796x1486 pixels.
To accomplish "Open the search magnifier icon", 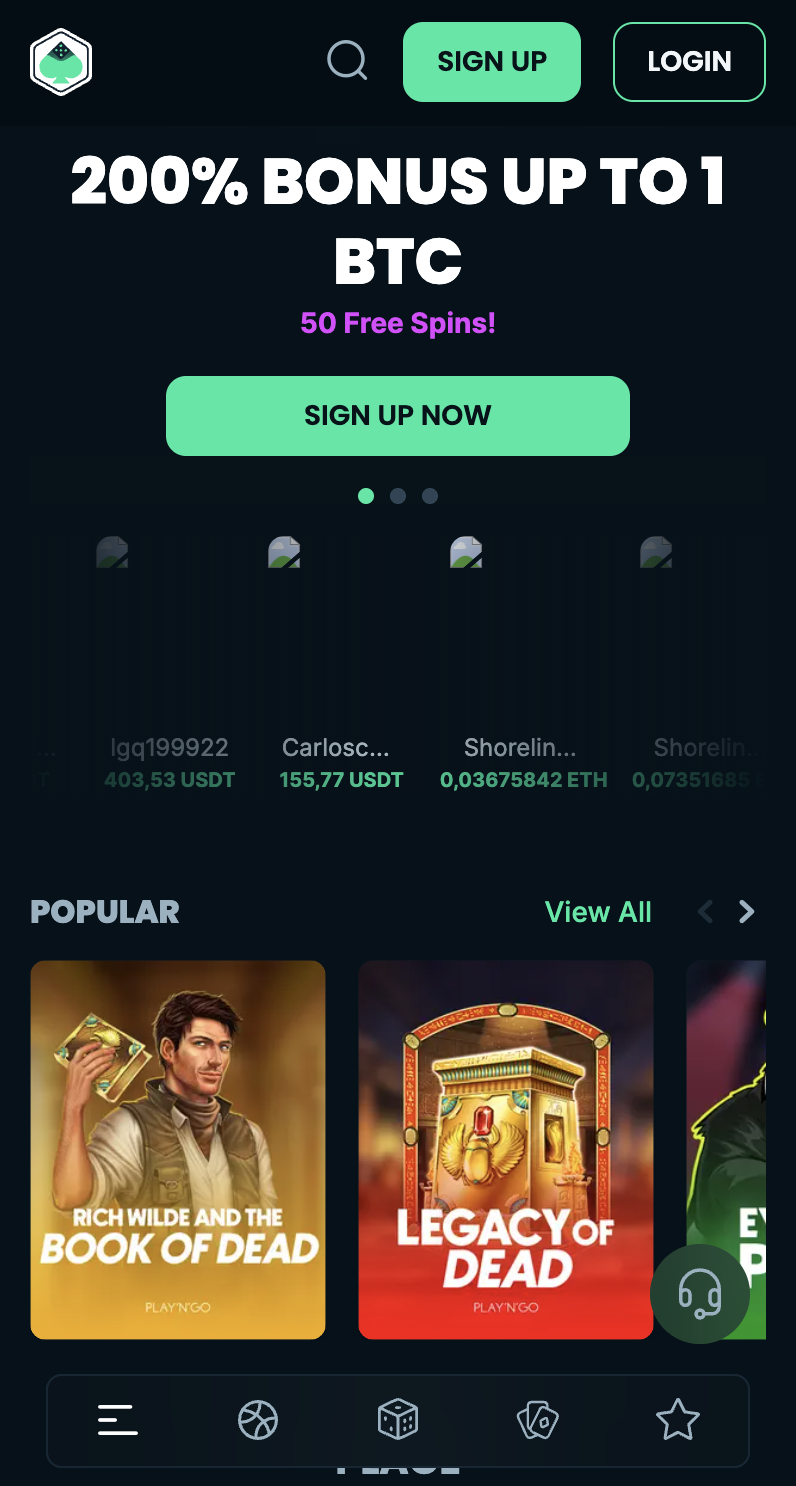I will coord(347,61).
